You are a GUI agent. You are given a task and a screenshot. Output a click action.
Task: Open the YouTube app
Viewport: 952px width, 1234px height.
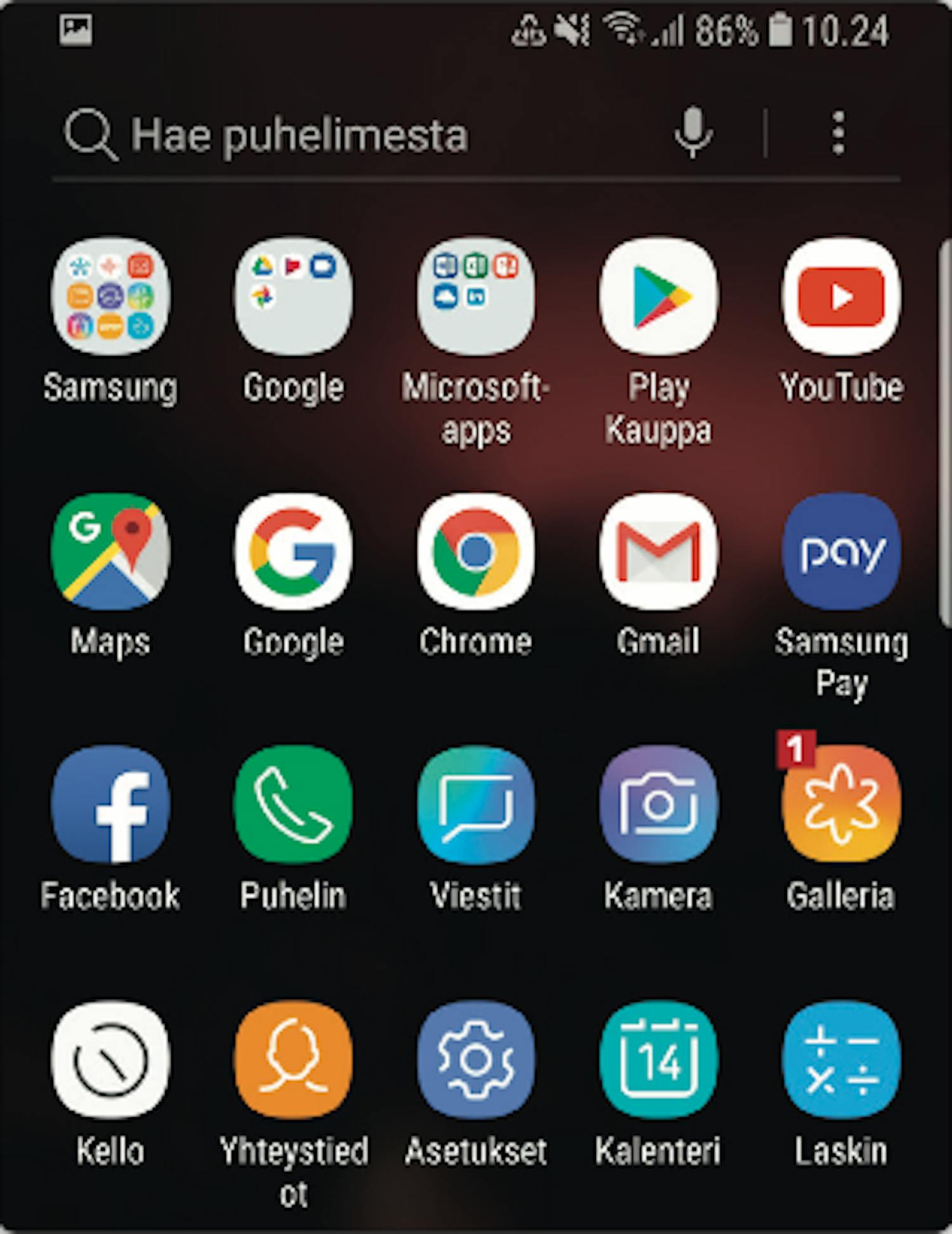[841, 296]
